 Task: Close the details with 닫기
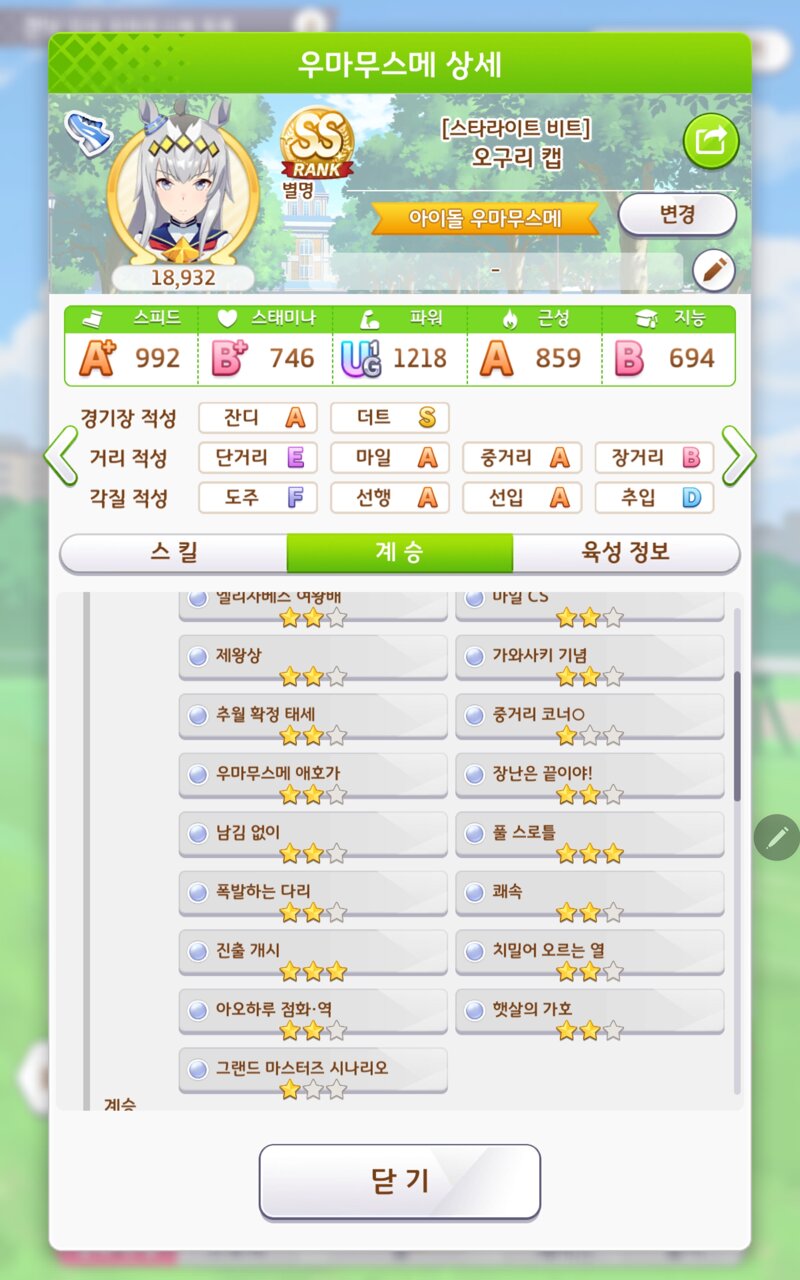[x=400, y=1181]
